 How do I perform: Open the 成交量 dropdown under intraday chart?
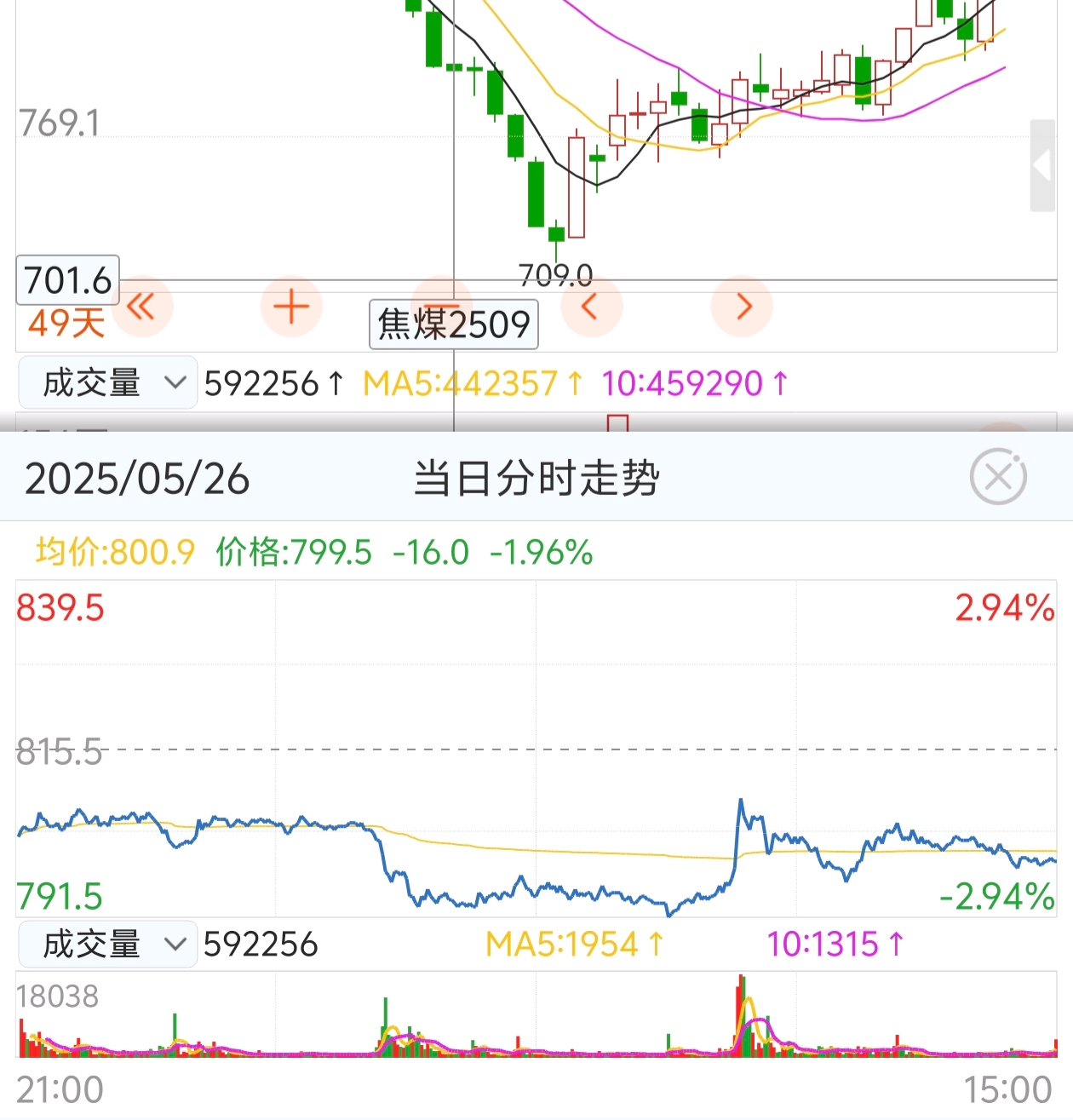(108, 944)
